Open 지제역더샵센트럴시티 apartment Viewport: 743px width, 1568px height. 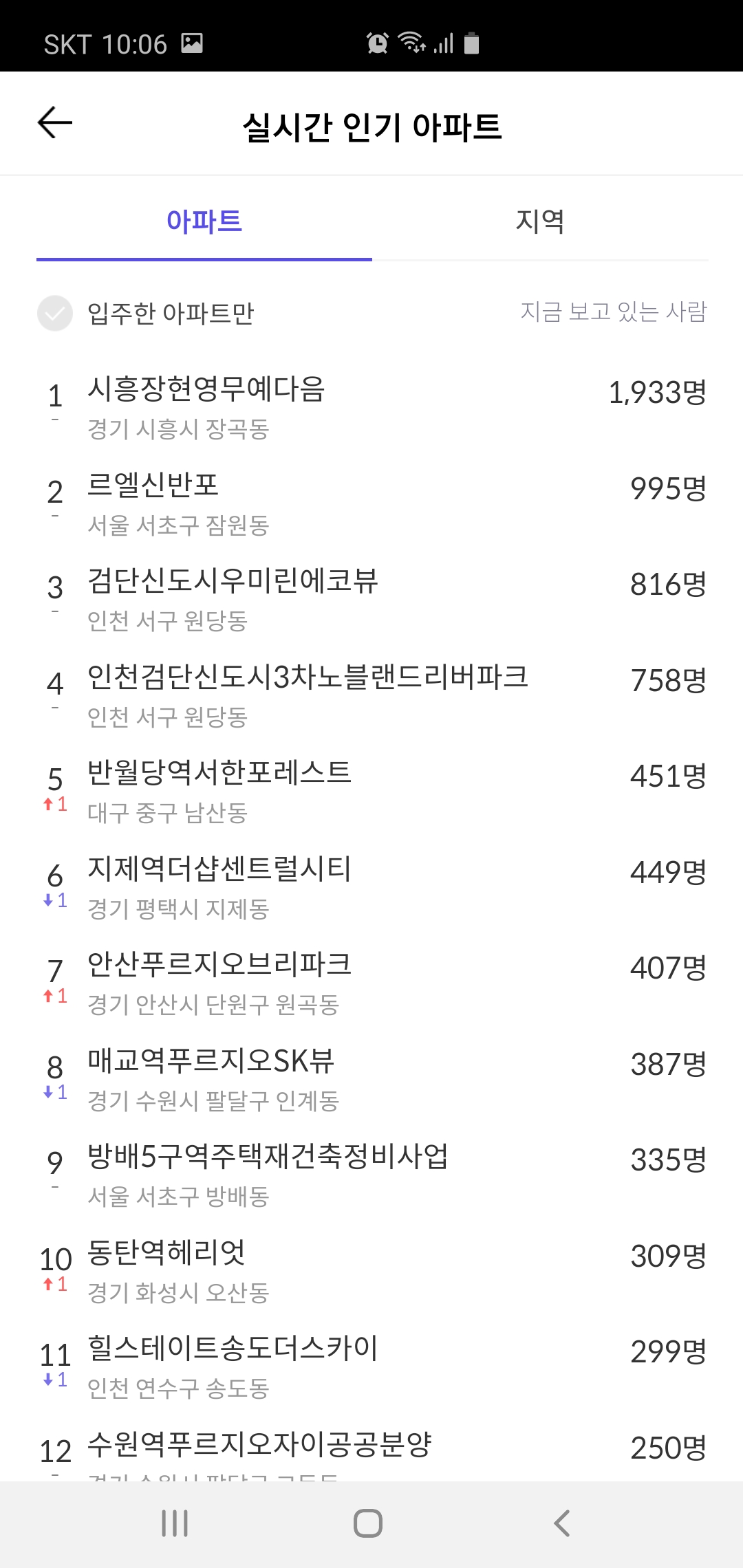371,887
